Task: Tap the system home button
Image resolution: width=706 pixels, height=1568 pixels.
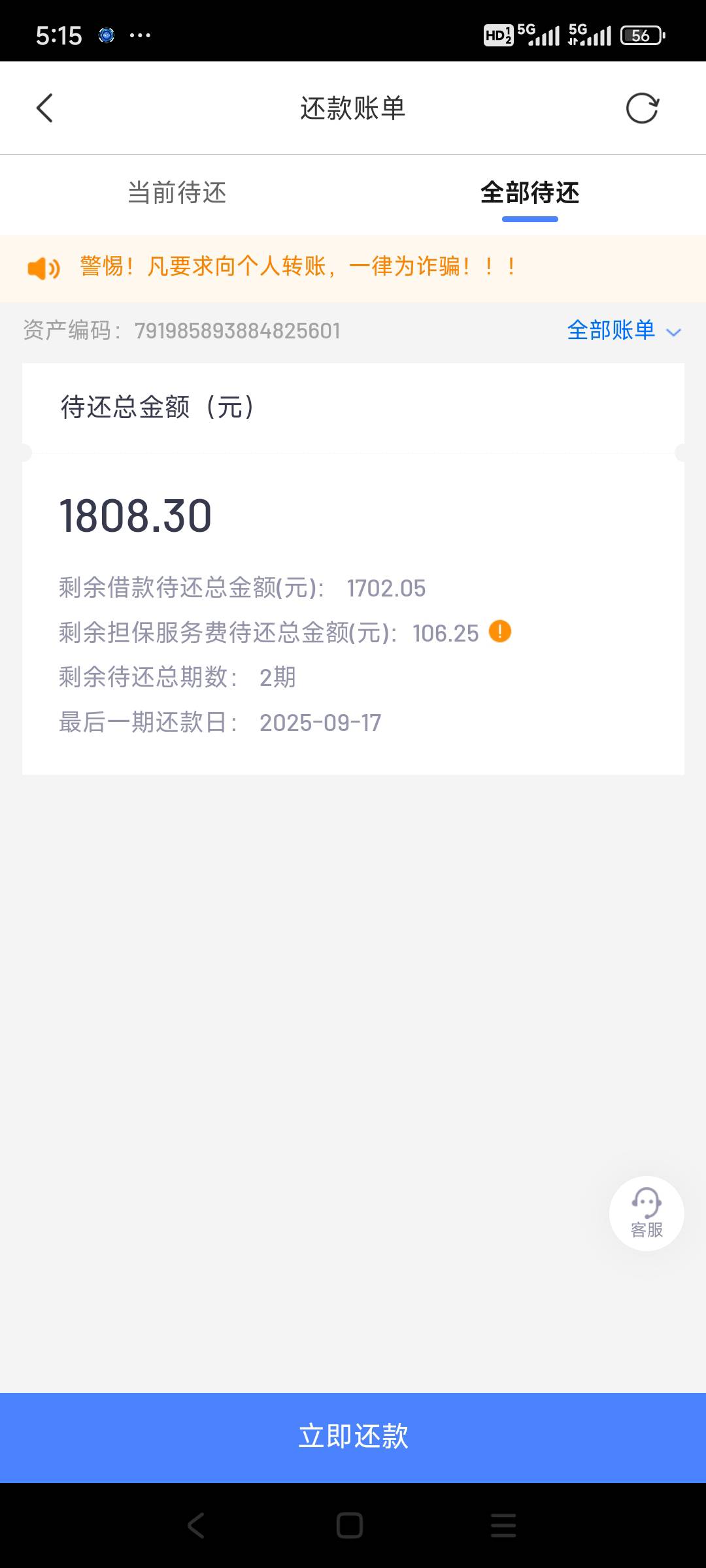Action: (x=350, y=1526)
